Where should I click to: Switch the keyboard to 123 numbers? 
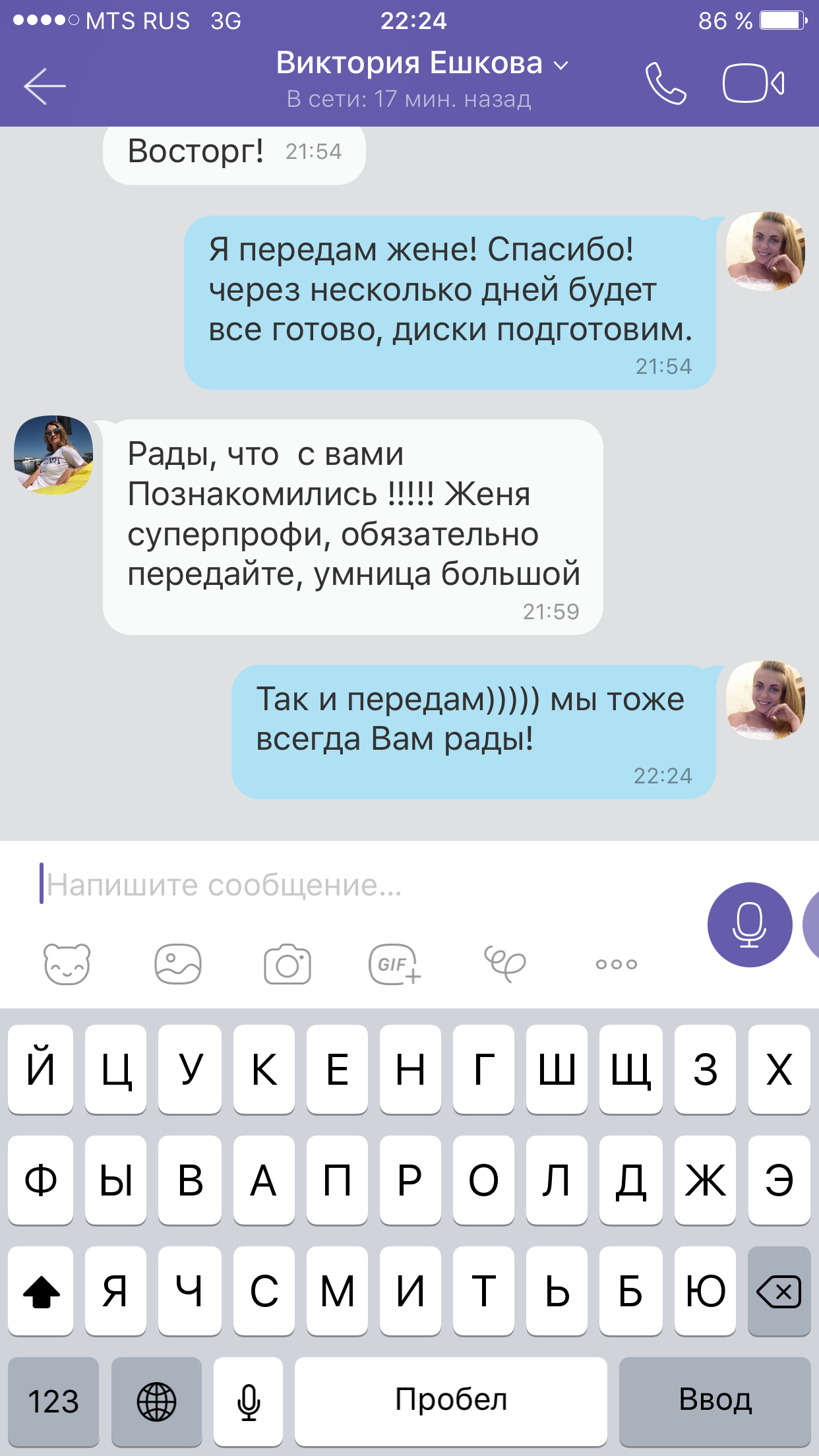53,1401
